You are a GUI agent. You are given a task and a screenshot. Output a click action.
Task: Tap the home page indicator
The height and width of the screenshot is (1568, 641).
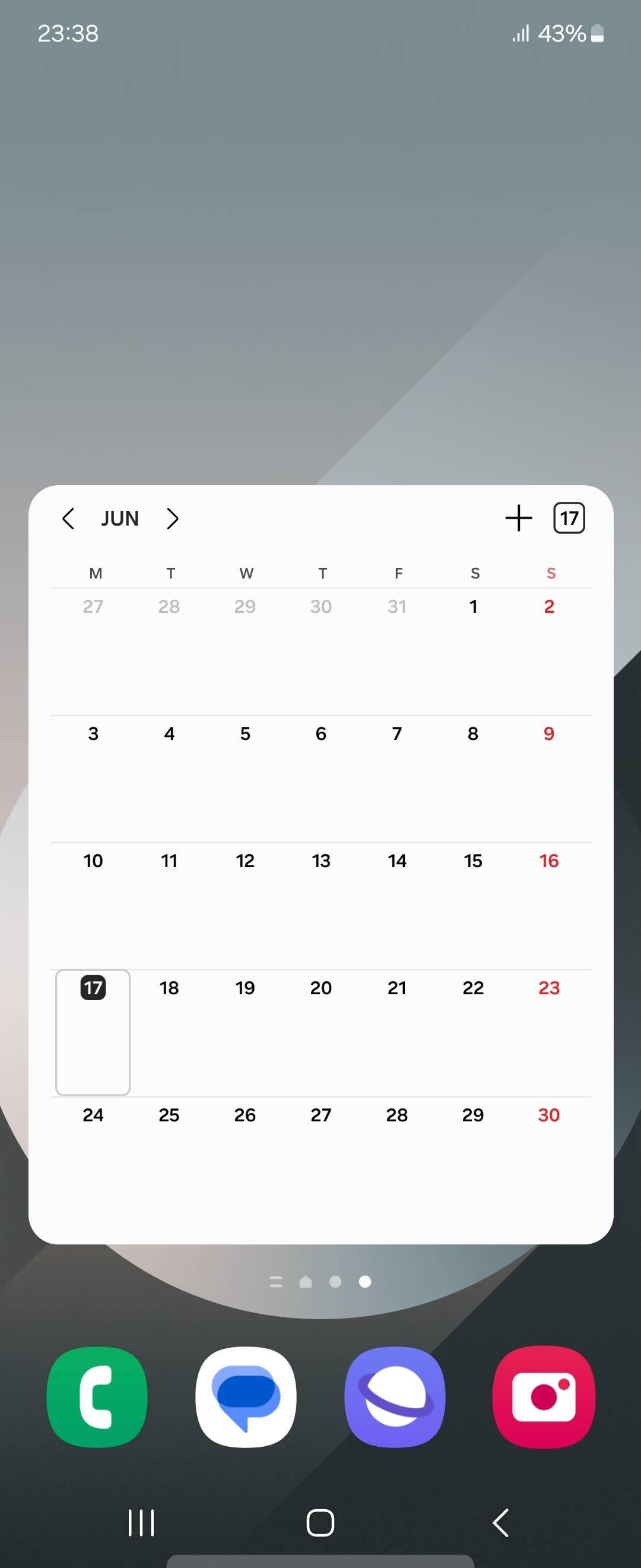(x=306, y=1282)
